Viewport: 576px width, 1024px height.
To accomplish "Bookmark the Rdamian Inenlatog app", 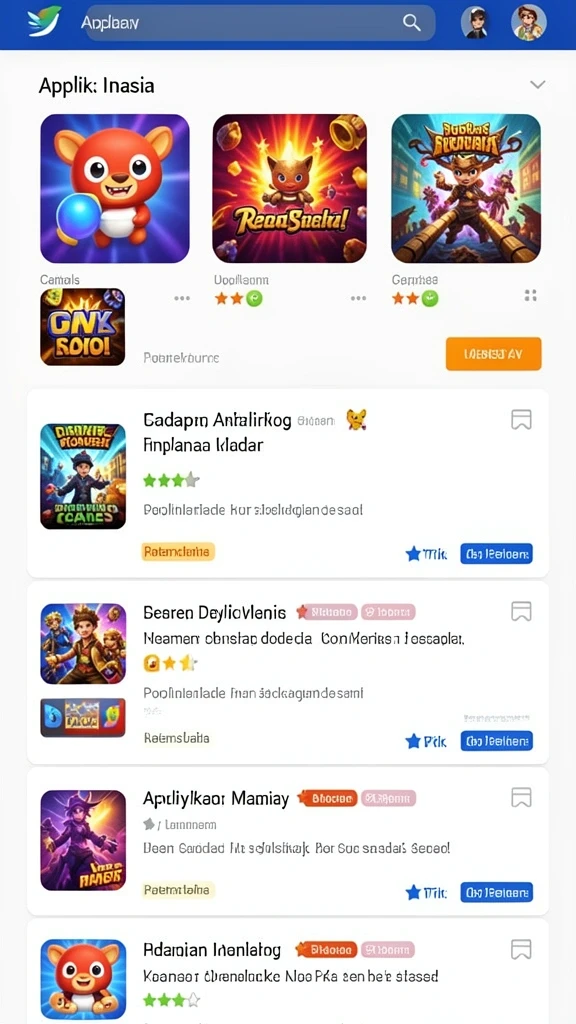I will coord(520,950).
